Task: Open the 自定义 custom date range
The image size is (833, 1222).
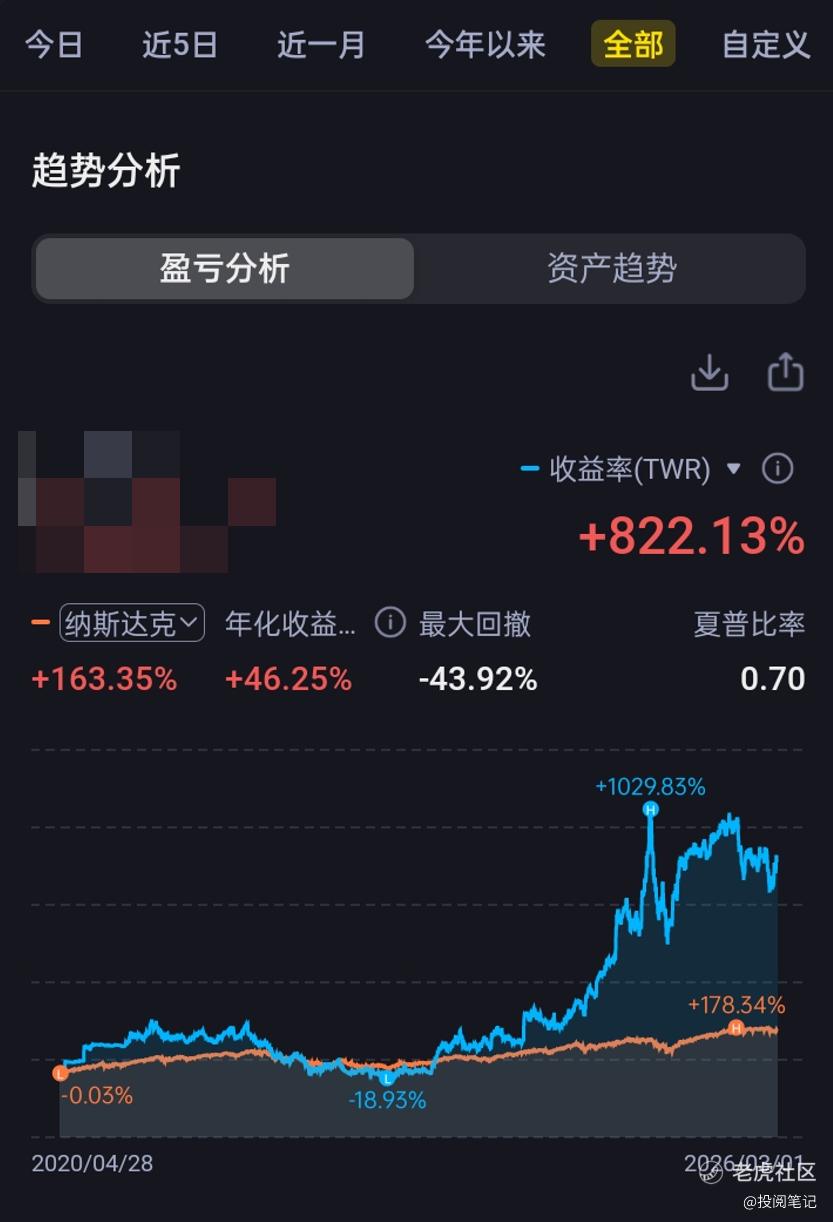Action: coord(766,45)
